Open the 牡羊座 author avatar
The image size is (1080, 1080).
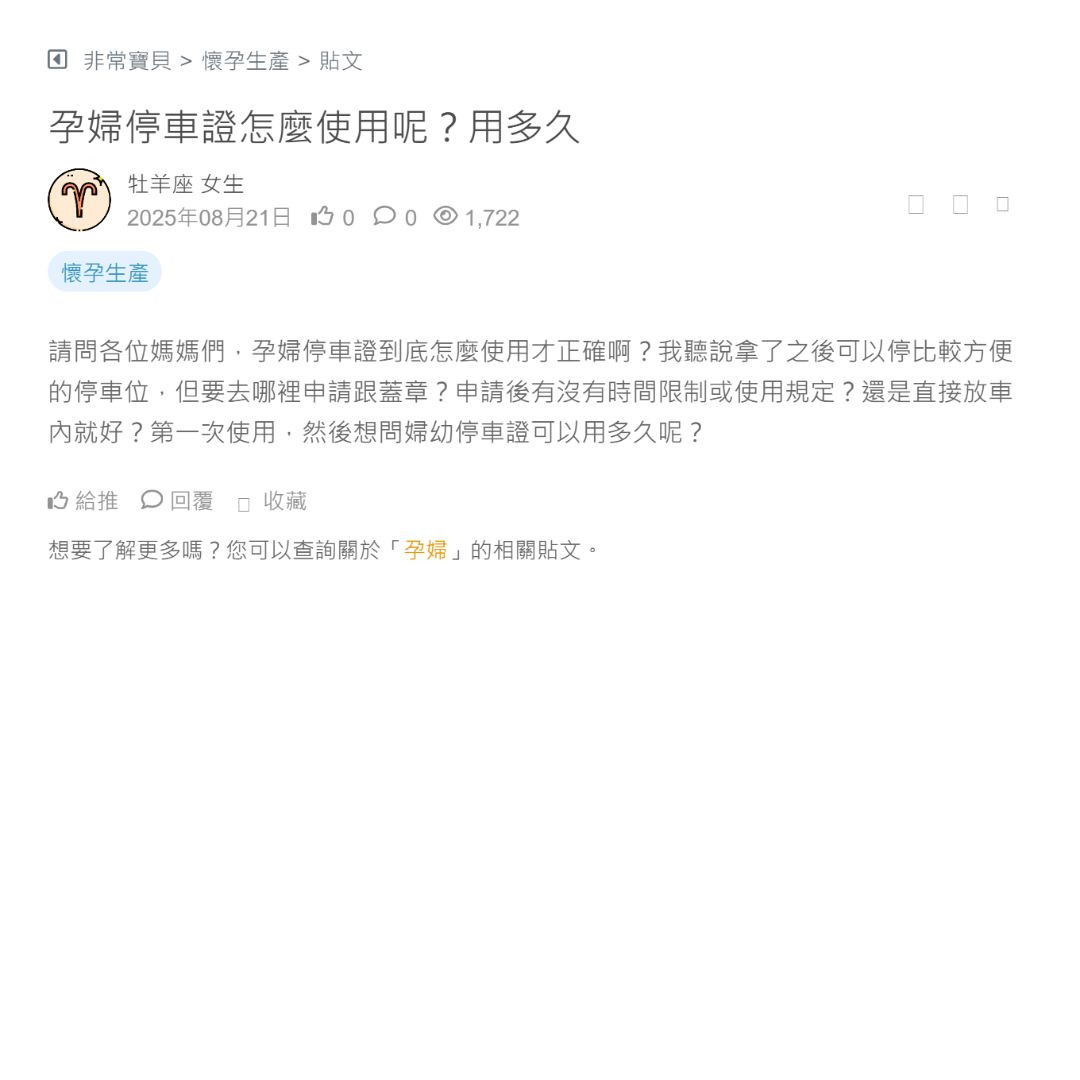(79, 200)
